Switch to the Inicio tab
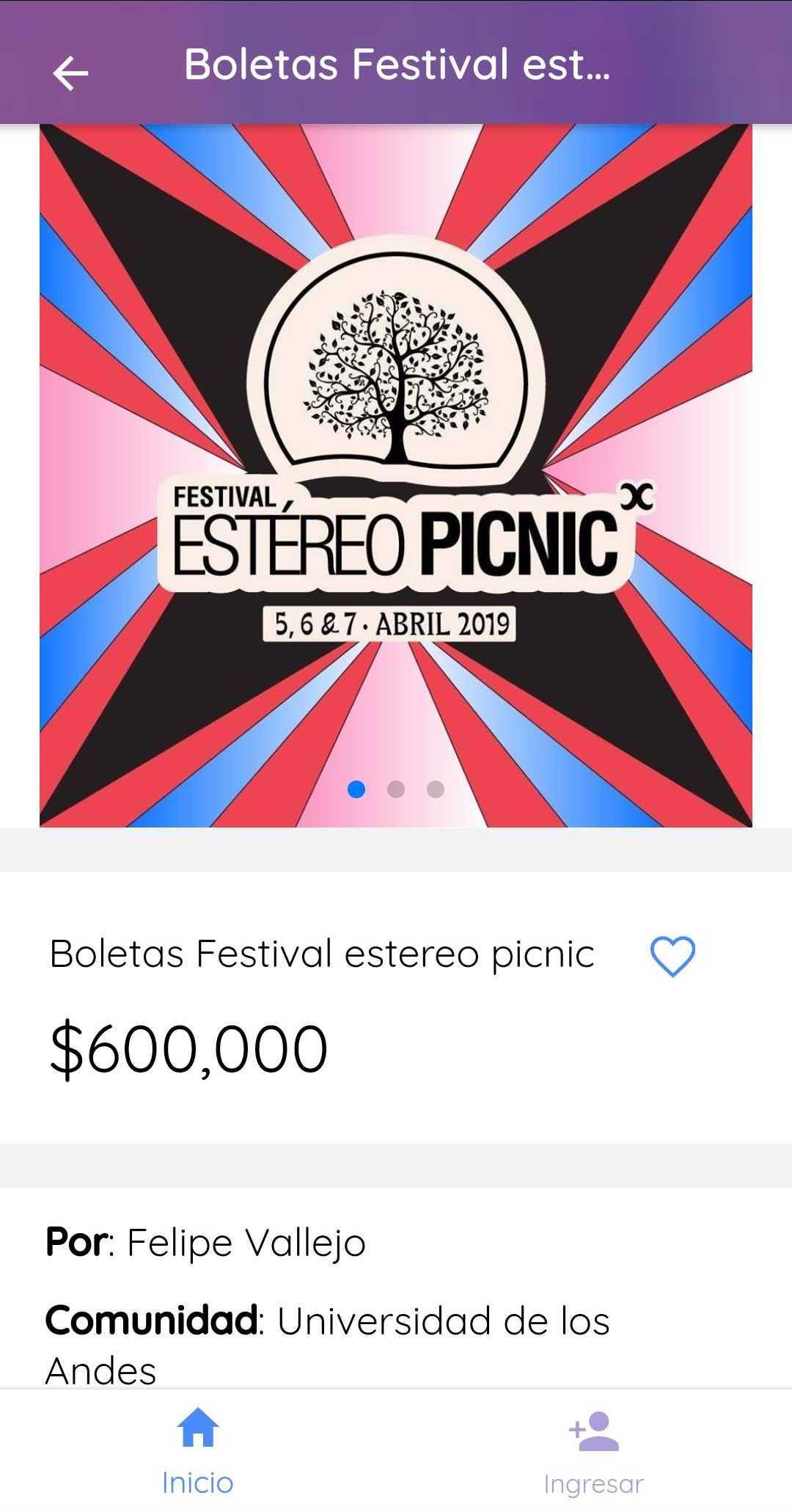Viewport: 792px width, 1512px height. point(198,1451)
